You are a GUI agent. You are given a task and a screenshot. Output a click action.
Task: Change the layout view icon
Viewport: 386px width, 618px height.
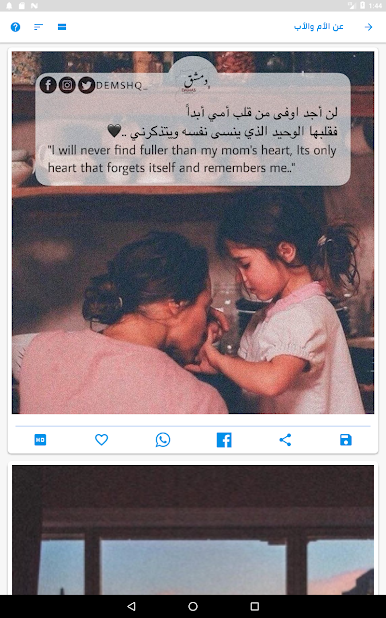pos(62,27)
